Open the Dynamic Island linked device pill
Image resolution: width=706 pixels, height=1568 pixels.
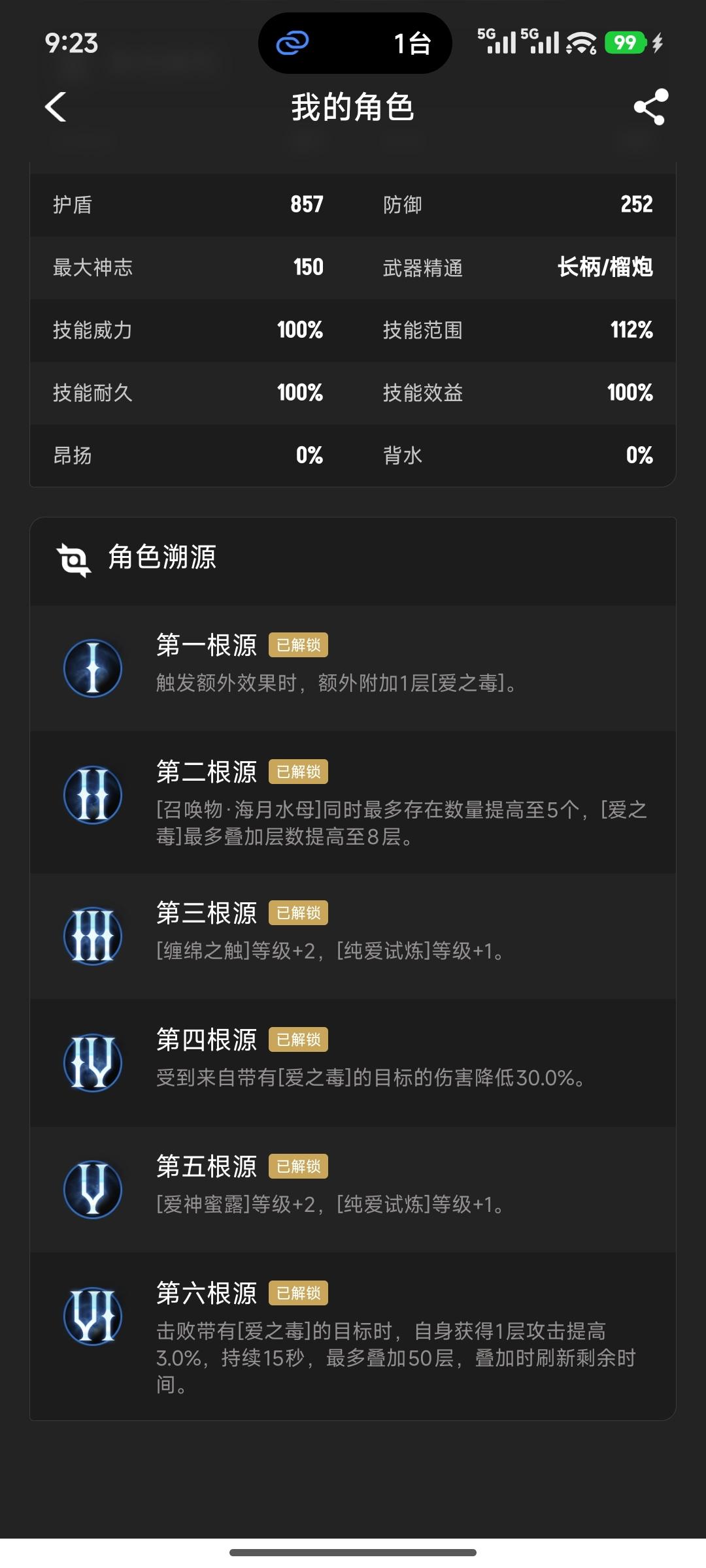[354, 43]
